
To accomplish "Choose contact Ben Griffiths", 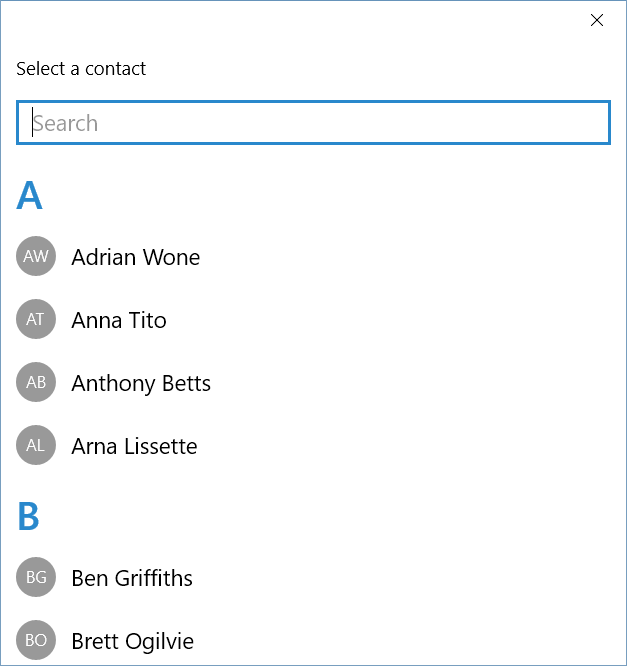I will pyautogui.click(x=132, y=578).
